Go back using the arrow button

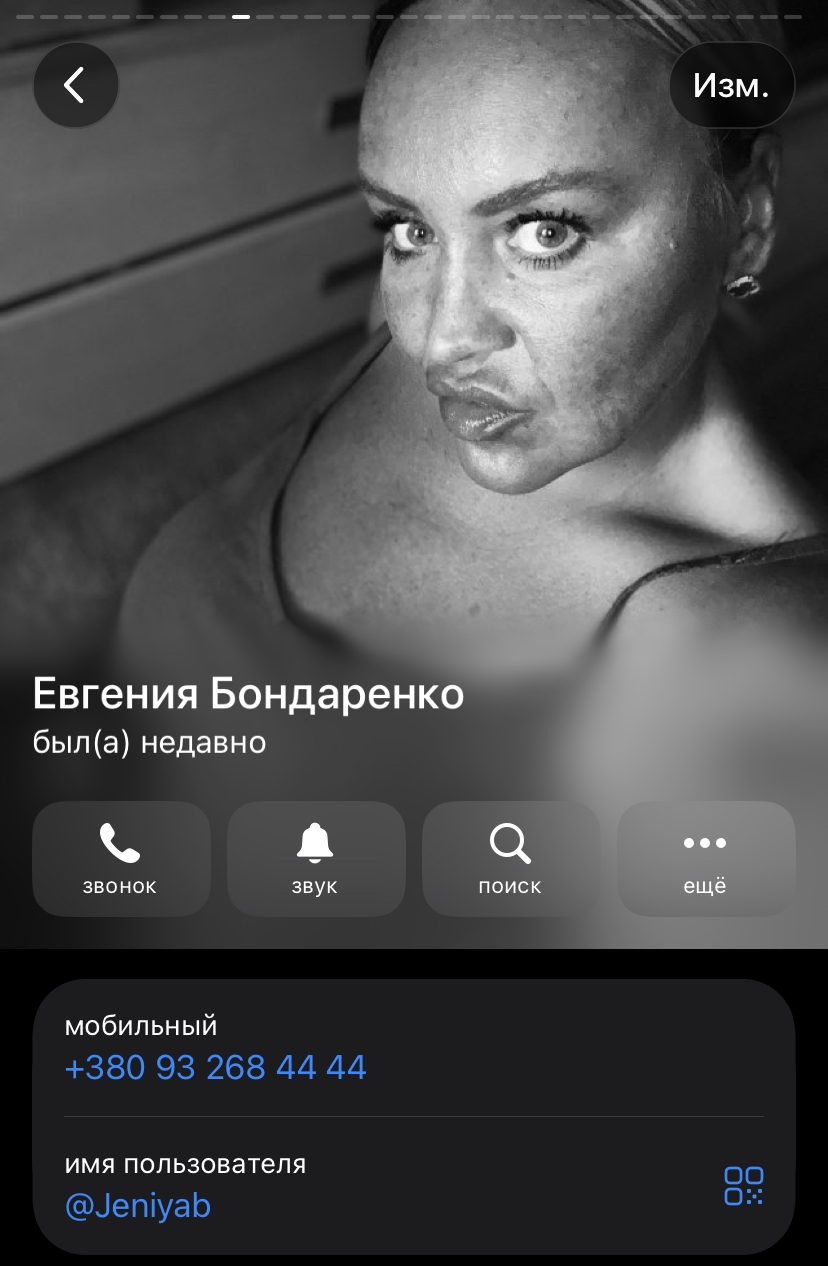76,85
